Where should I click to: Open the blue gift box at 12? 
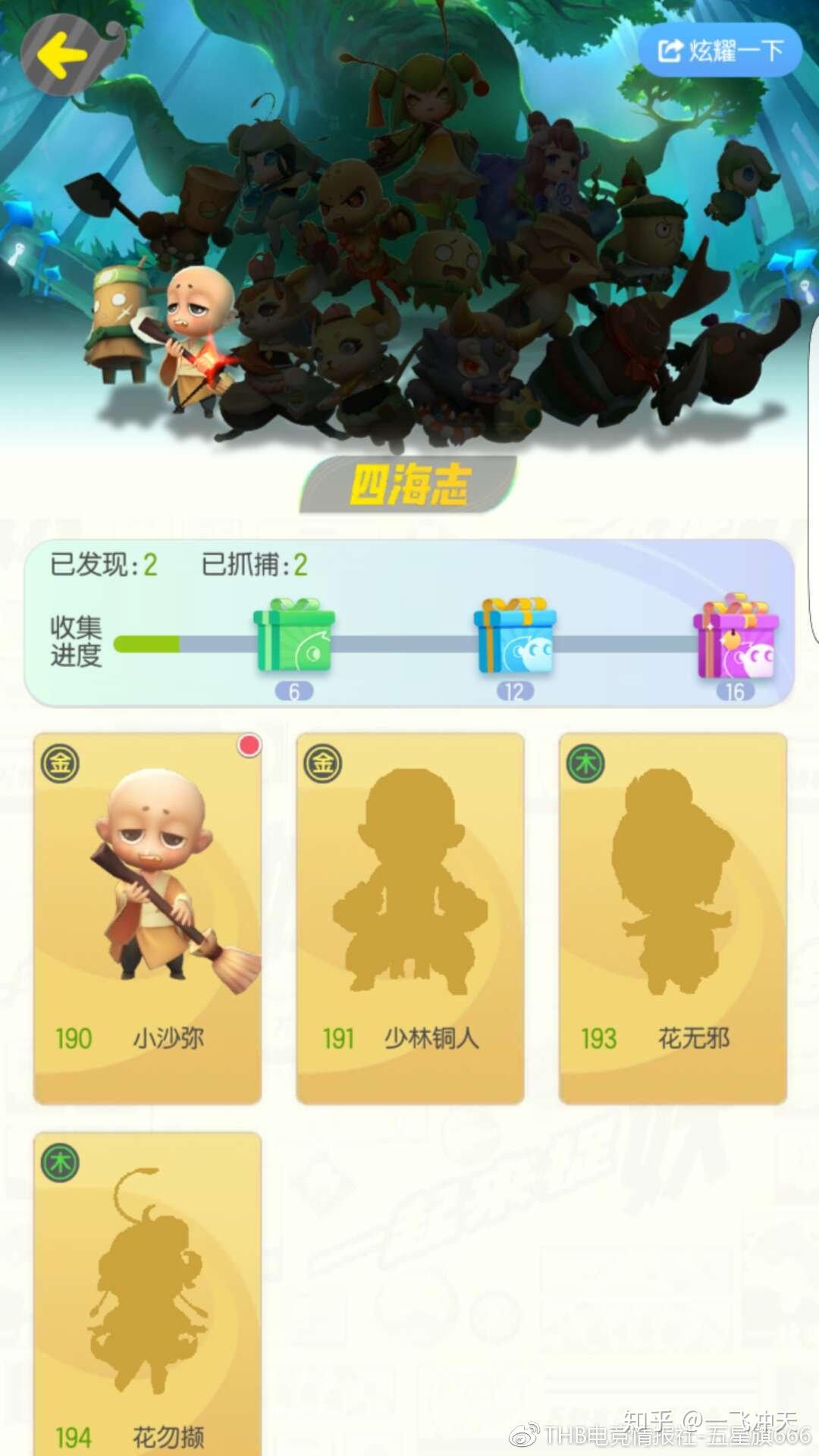click(515, 638)
